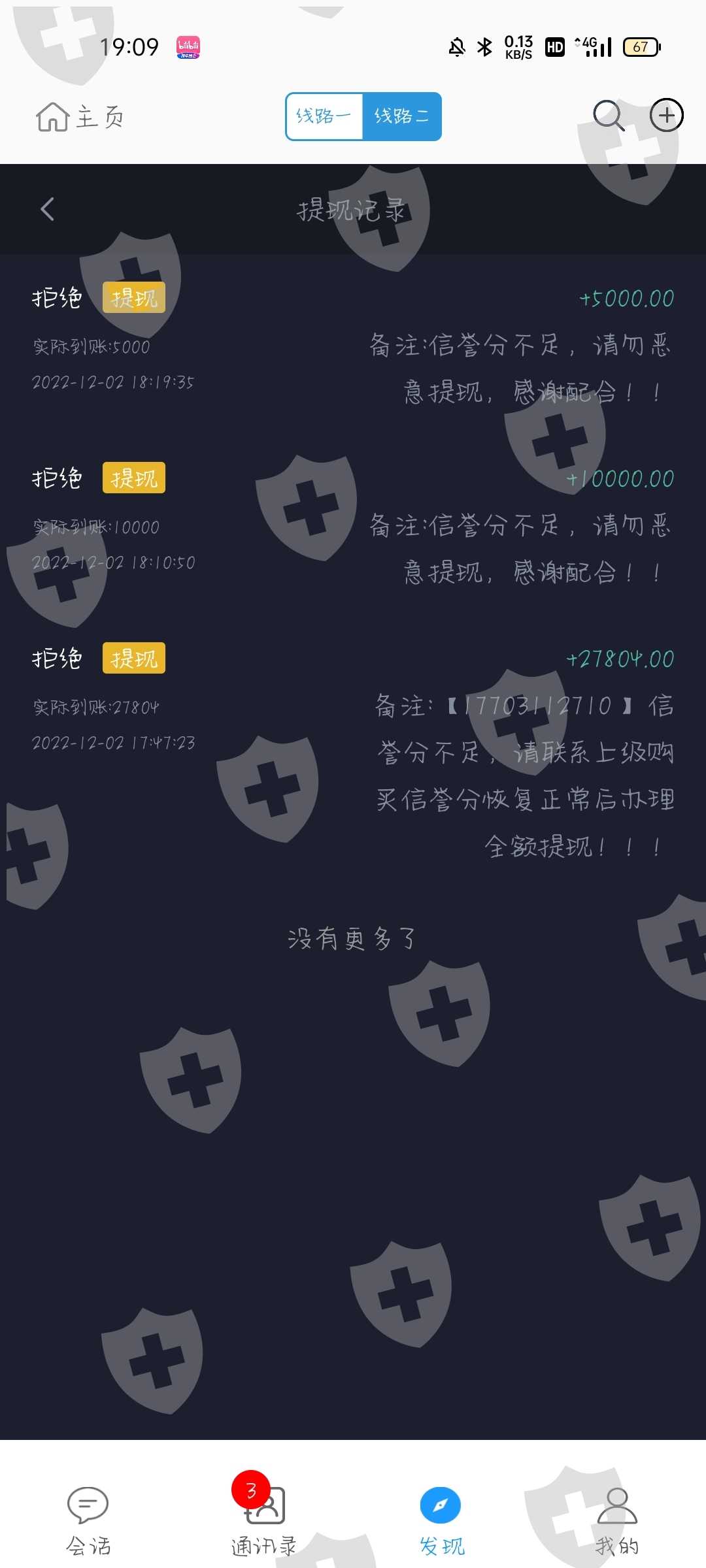Viewport: 706px width, 1568px height.
Task: Open the 主页 home button
Action: click(80, 117)
